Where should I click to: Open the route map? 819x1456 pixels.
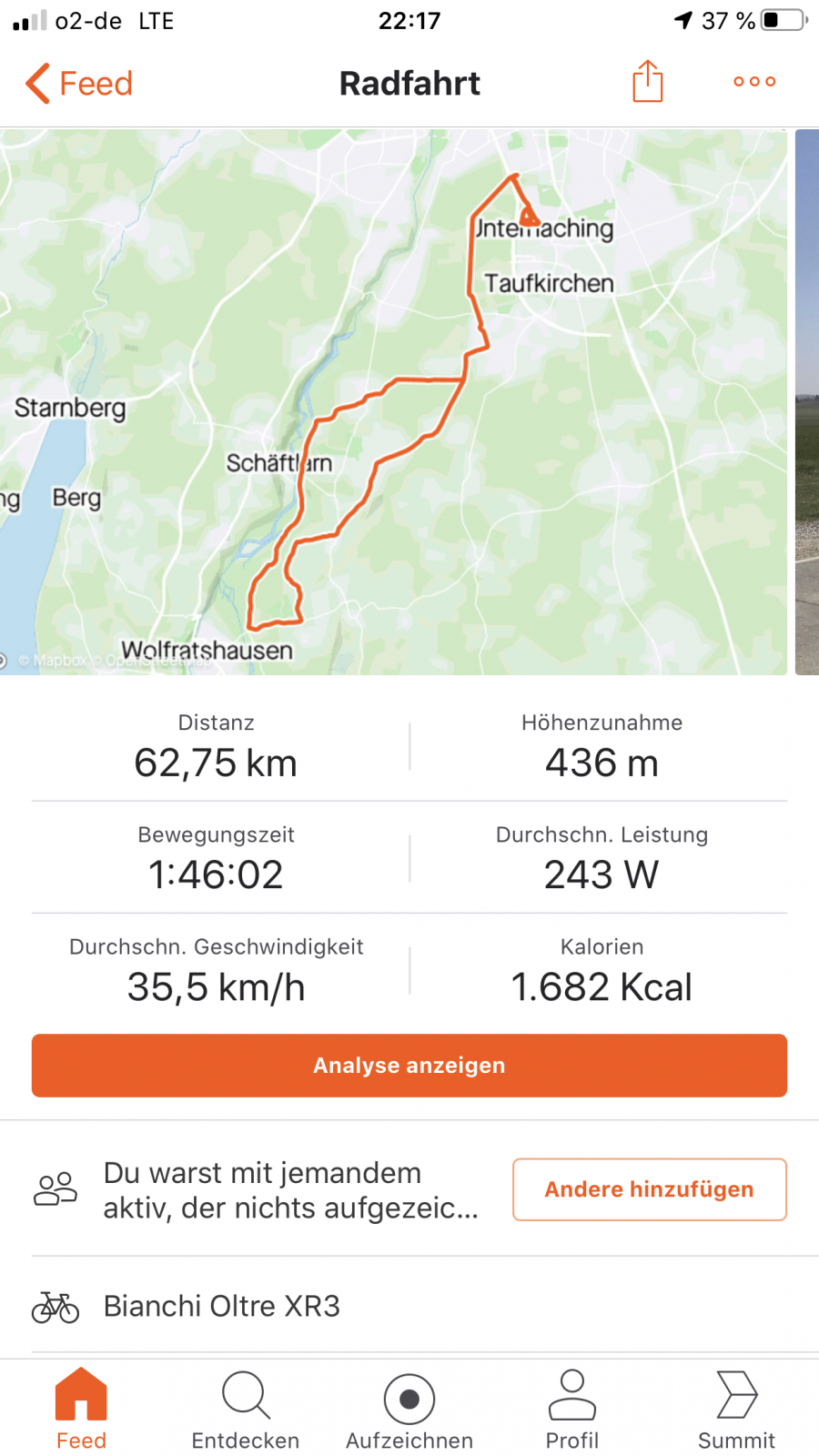(393, 402)
